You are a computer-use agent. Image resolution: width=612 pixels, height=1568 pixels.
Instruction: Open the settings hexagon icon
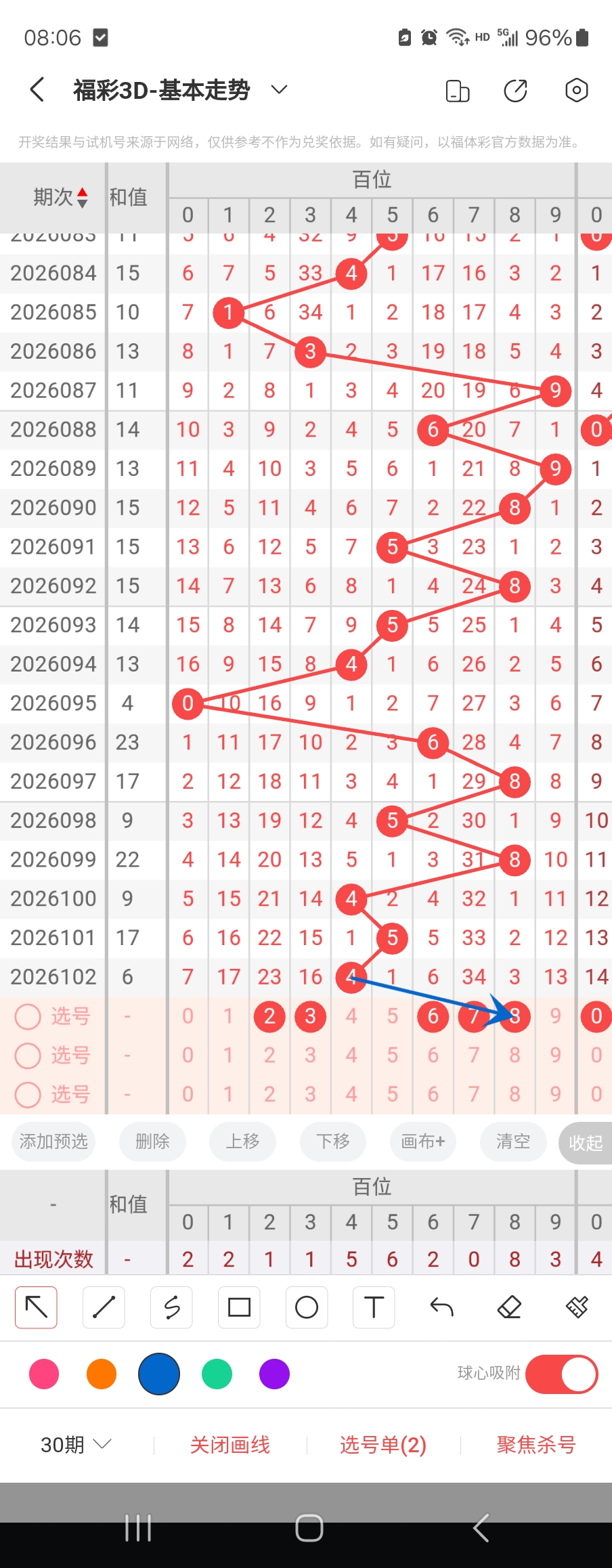coord(576,90)
